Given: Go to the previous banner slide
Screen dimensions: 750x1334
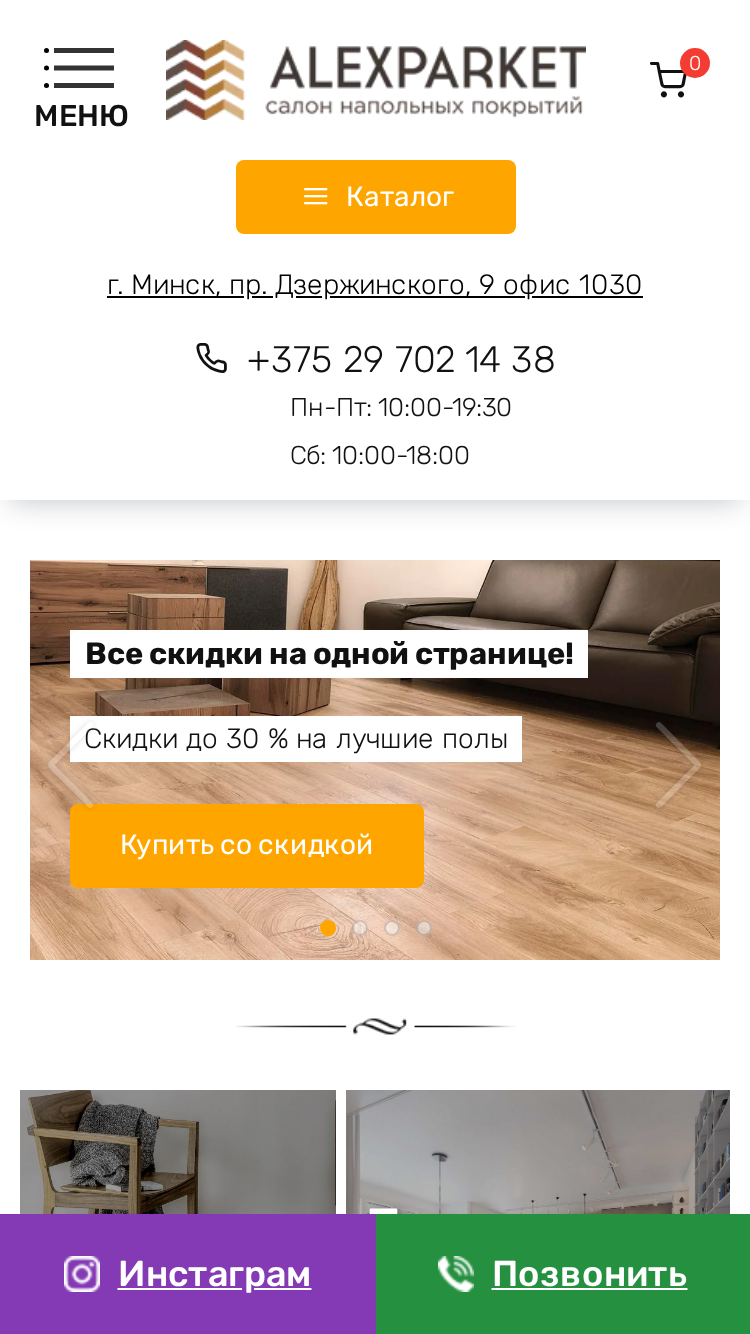Looking at the screenshot, I should pos(71,765).
